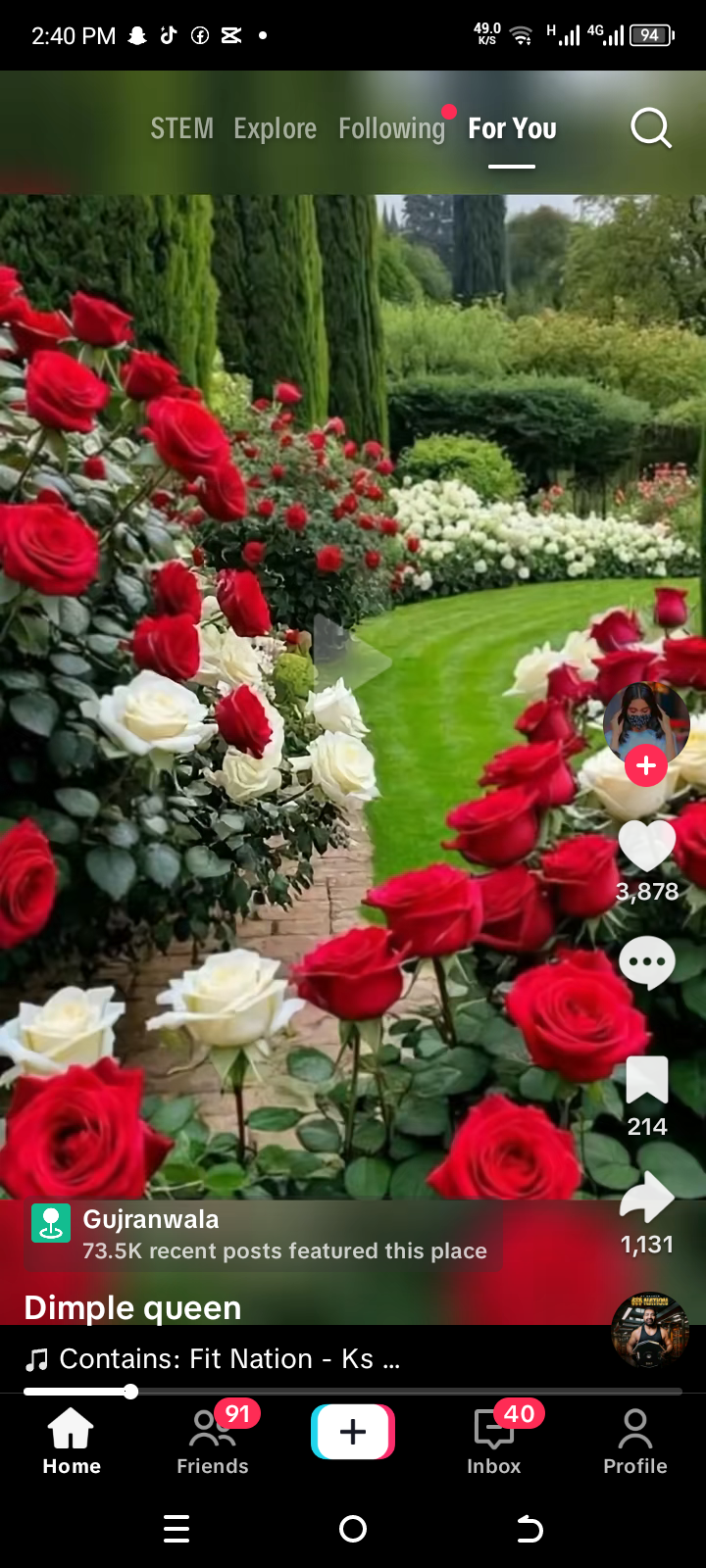
Task: Switch to the STEM feed tab
Action: 181,128
